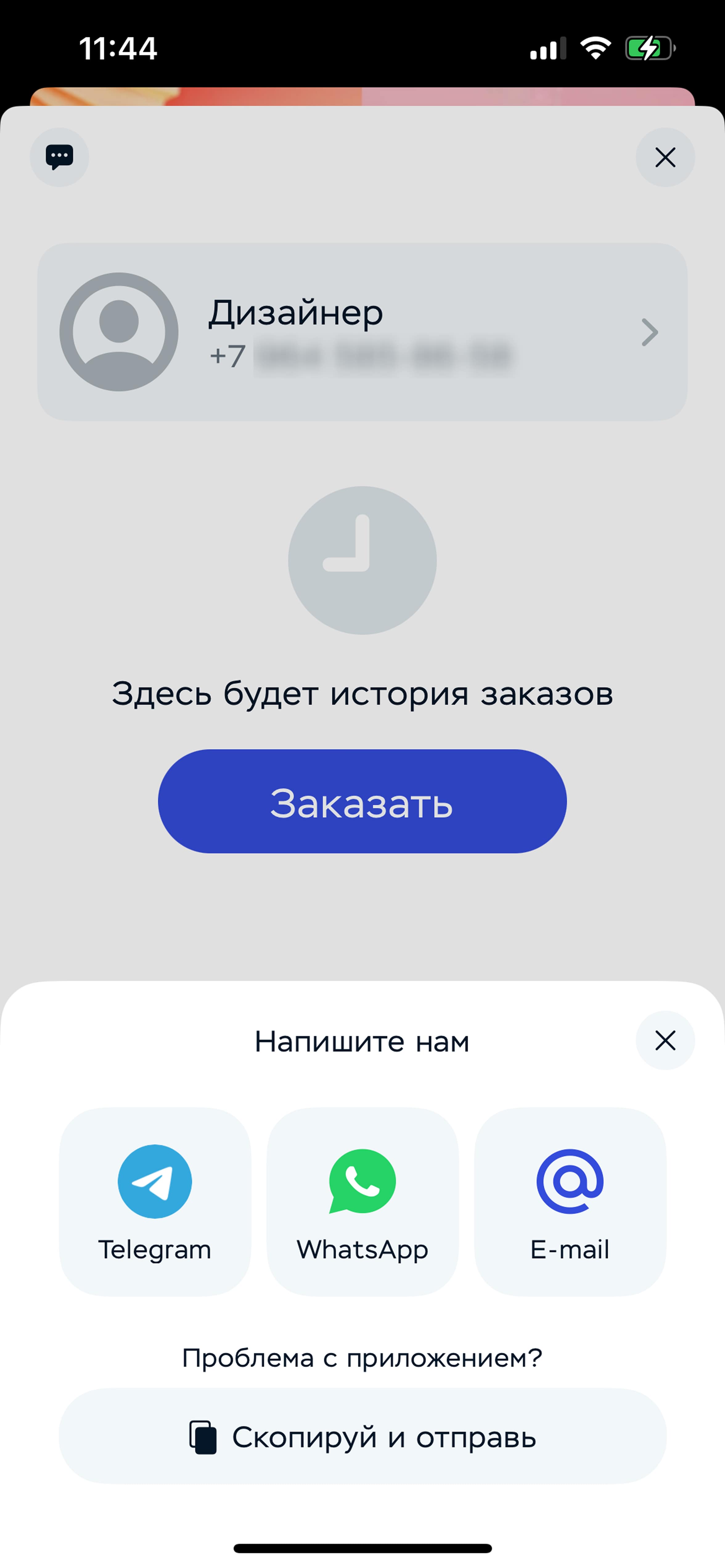Open the chat bubble icon

59,157
